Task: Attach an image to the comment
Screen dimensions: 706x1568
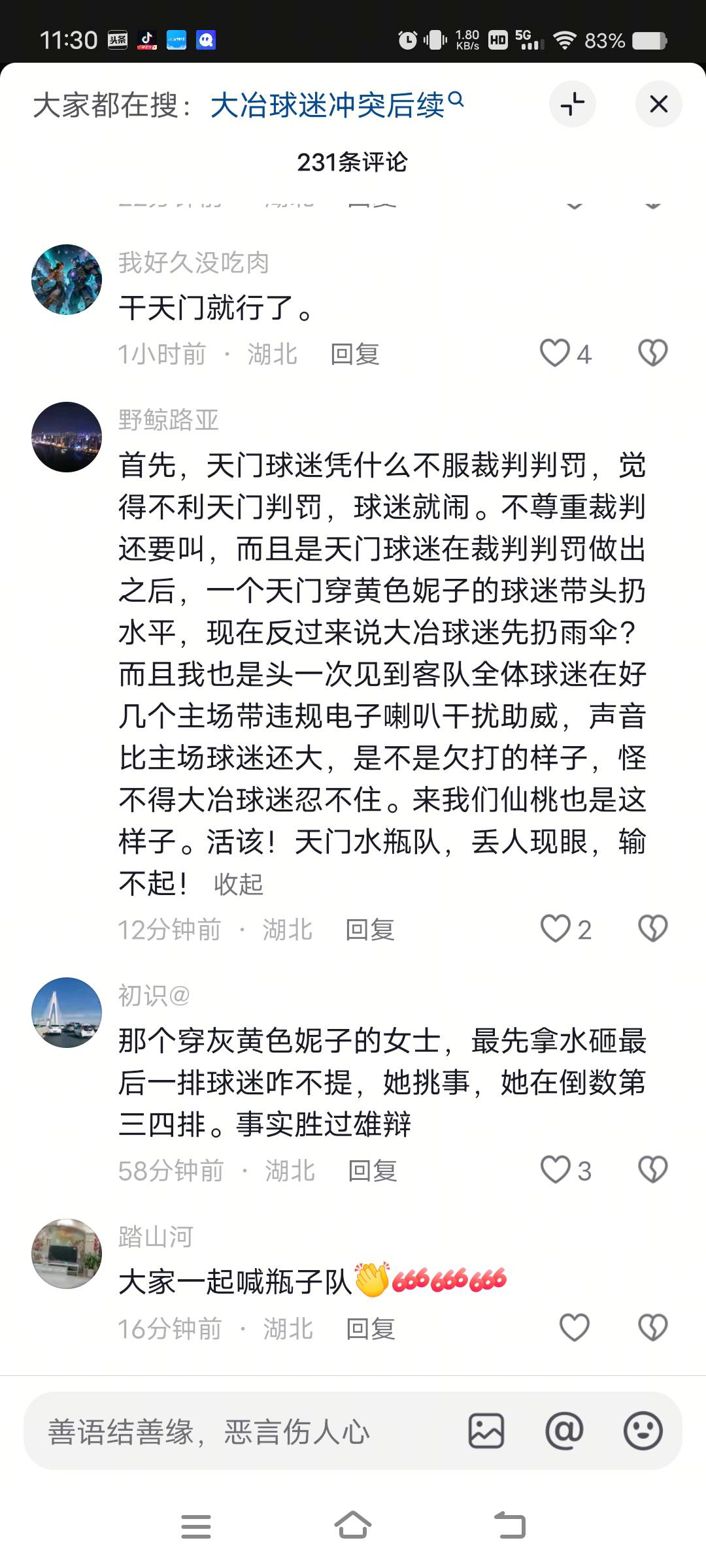Action: coord(486,1431)
